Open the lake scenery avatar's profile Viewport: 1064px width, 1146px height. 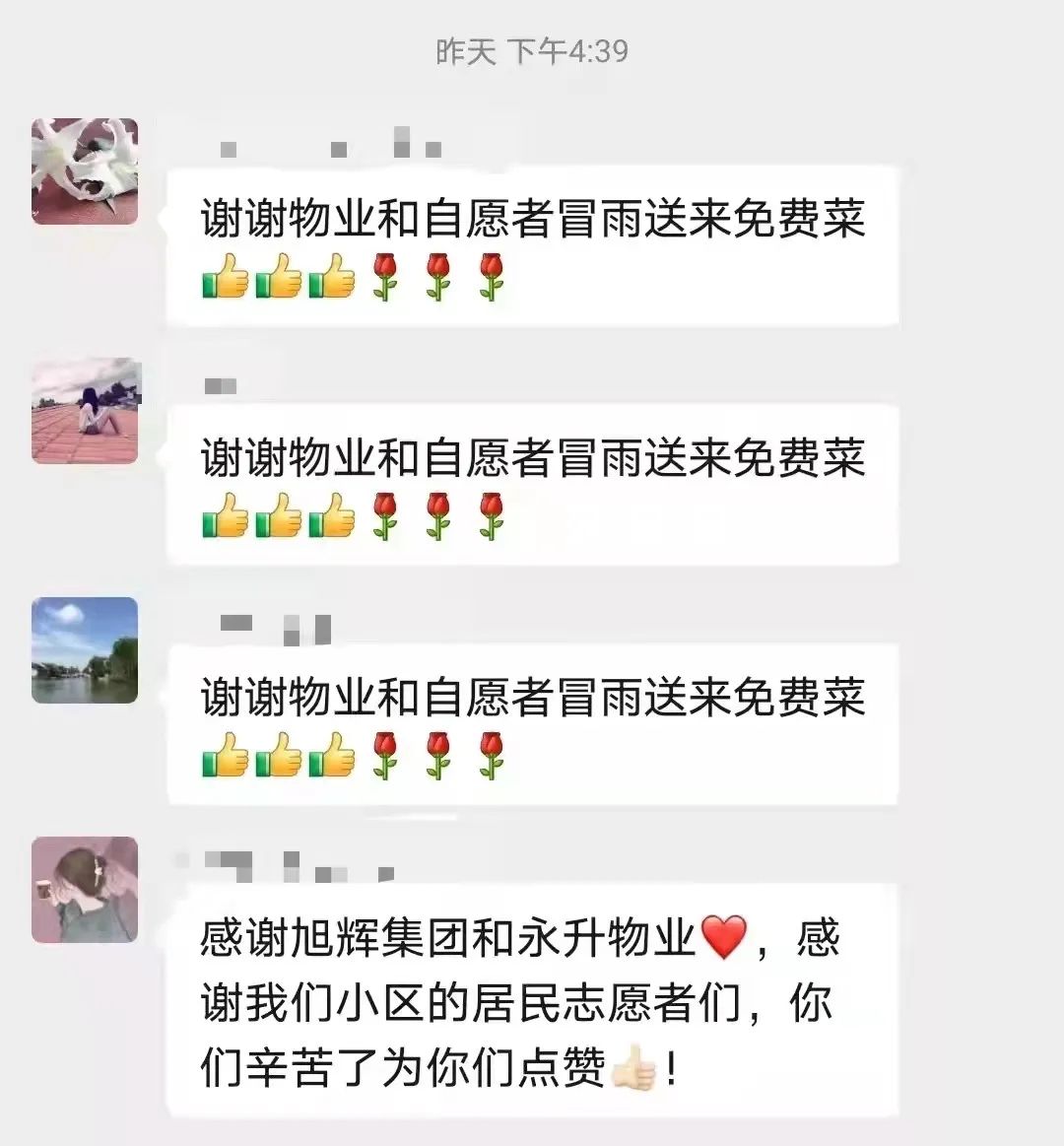(x=85, y=650)
